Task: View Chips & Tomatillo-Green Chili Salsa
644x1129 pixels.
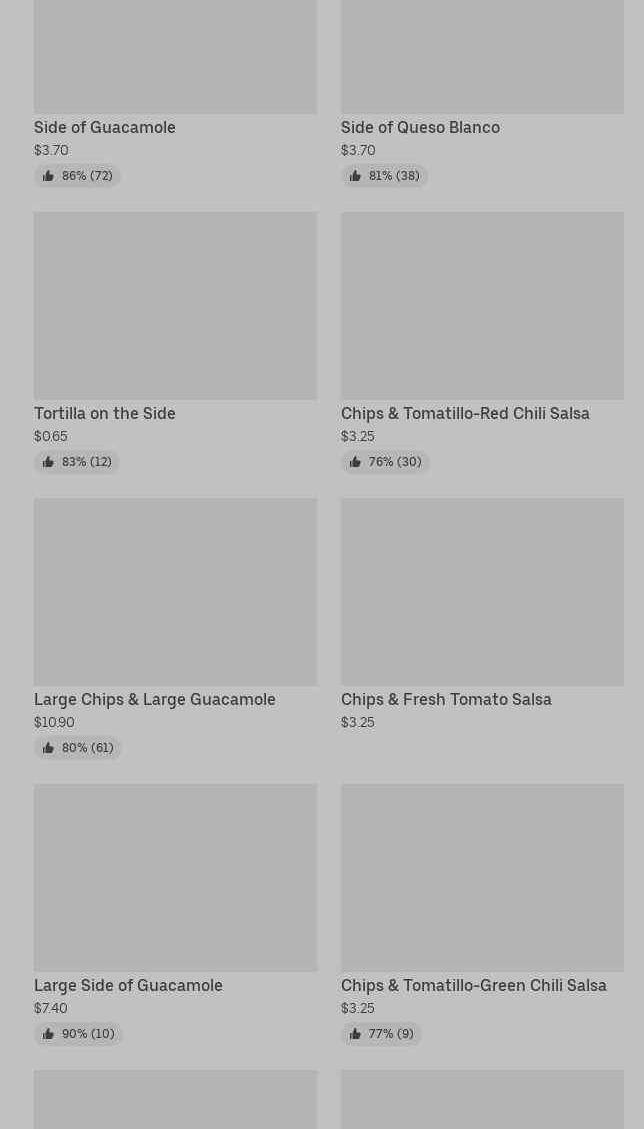Action: tap(482, 914)
